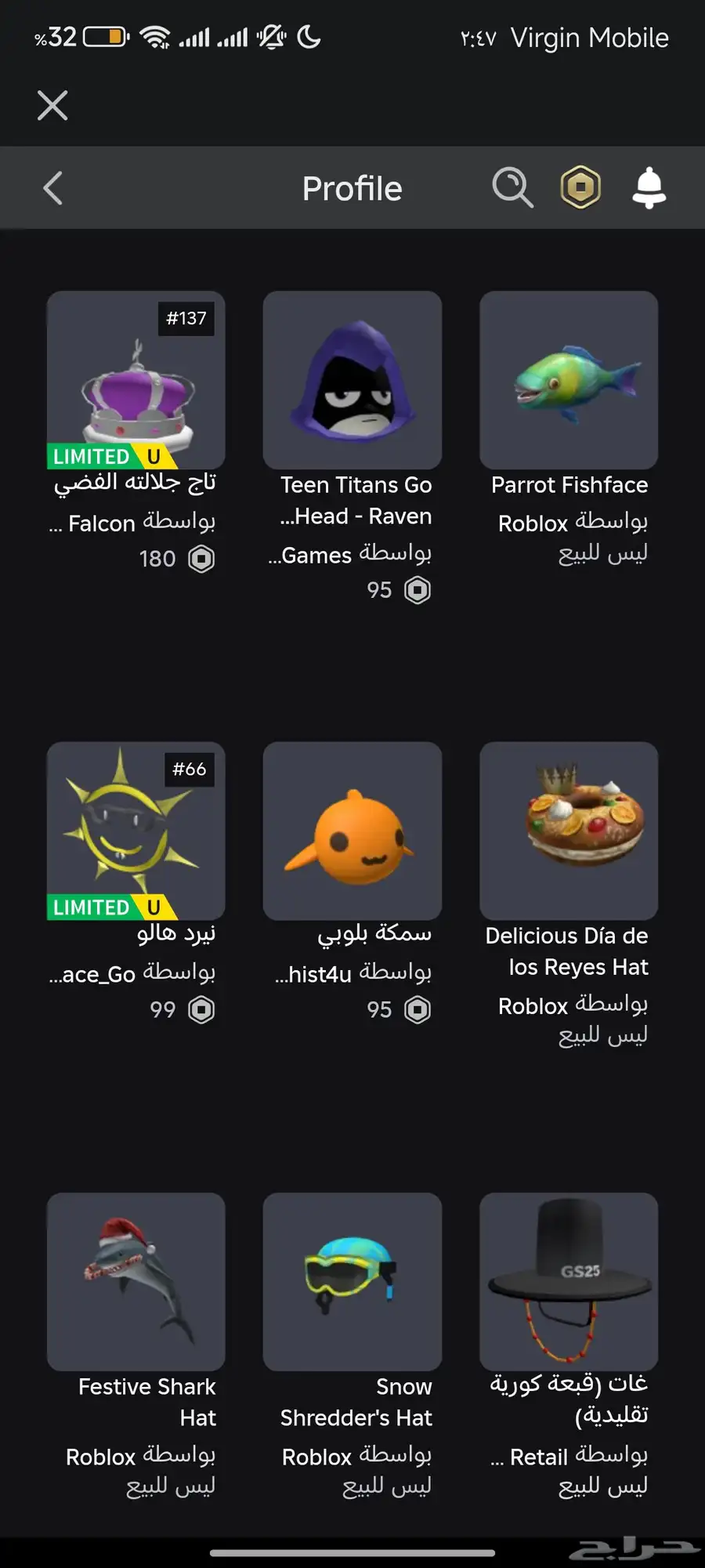Open the black GS25 Korean hat item
Image resolution: width=705 pixels, height=1568 pixels.
pos(569,1282)
